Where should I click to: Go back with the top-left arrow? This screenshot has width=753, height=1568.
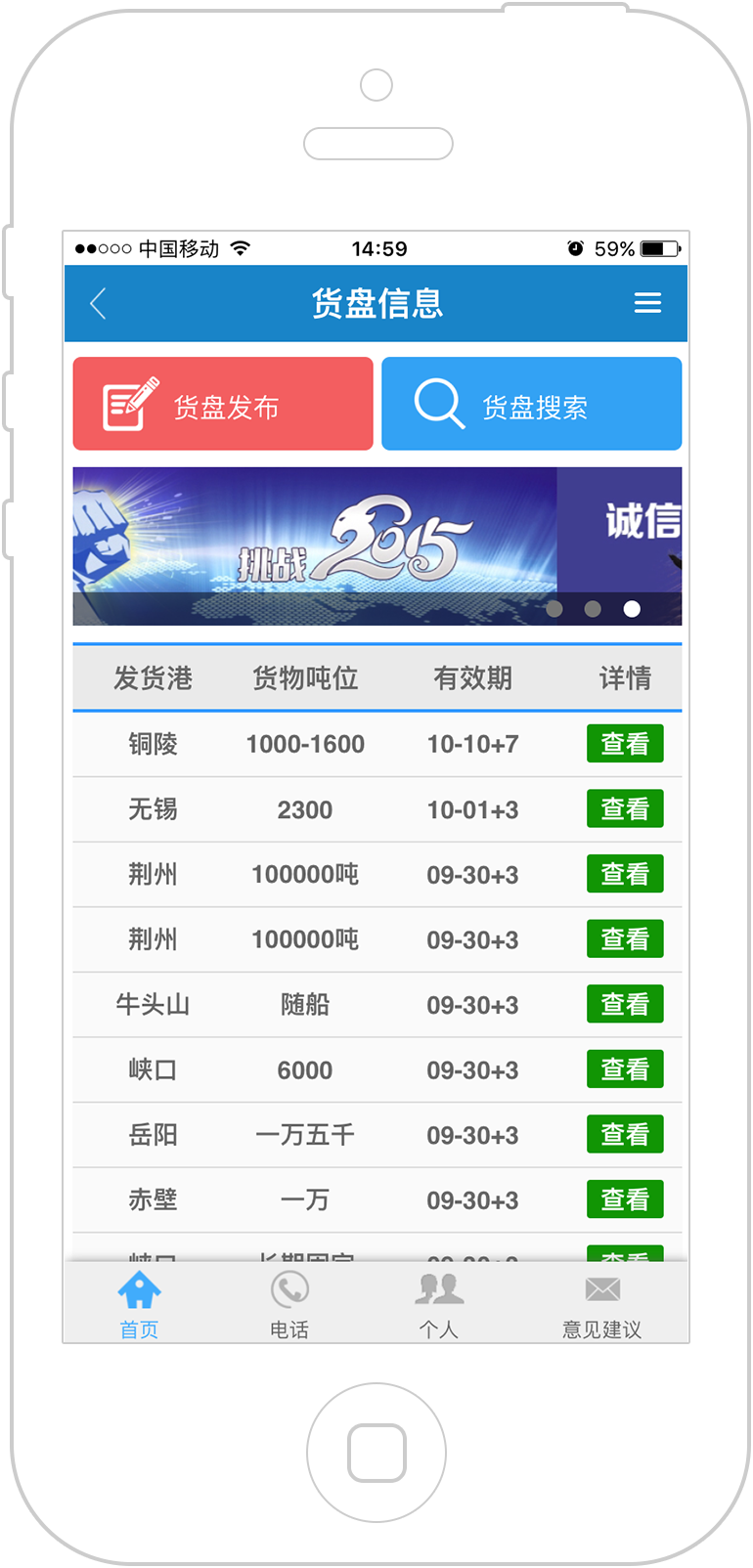point(98,303)
